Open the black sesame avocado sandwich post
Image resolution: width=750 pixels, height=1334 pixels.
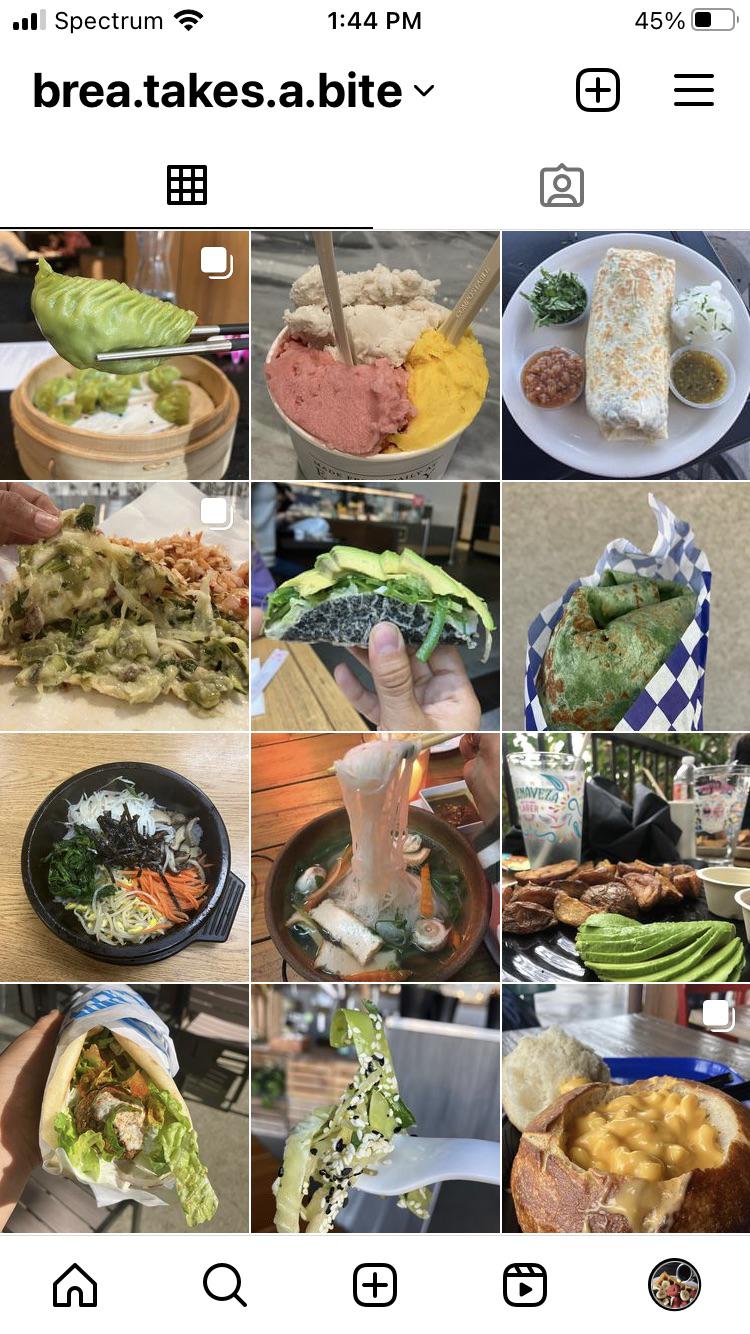(x=375, y=606)
